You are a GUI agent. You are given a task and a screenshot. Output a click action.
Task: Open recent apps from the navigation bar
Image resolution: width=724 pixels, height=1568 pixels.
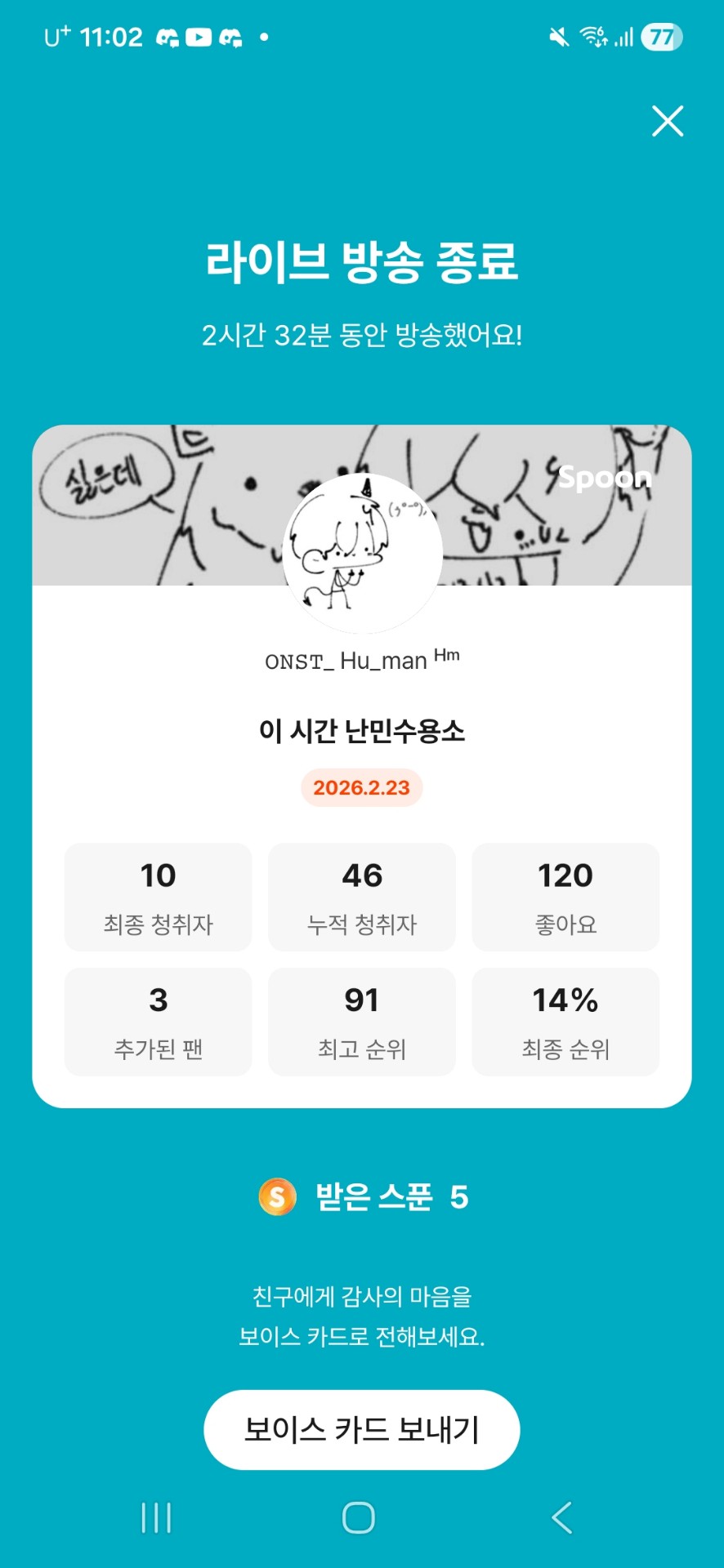[x=156, y=1518]
